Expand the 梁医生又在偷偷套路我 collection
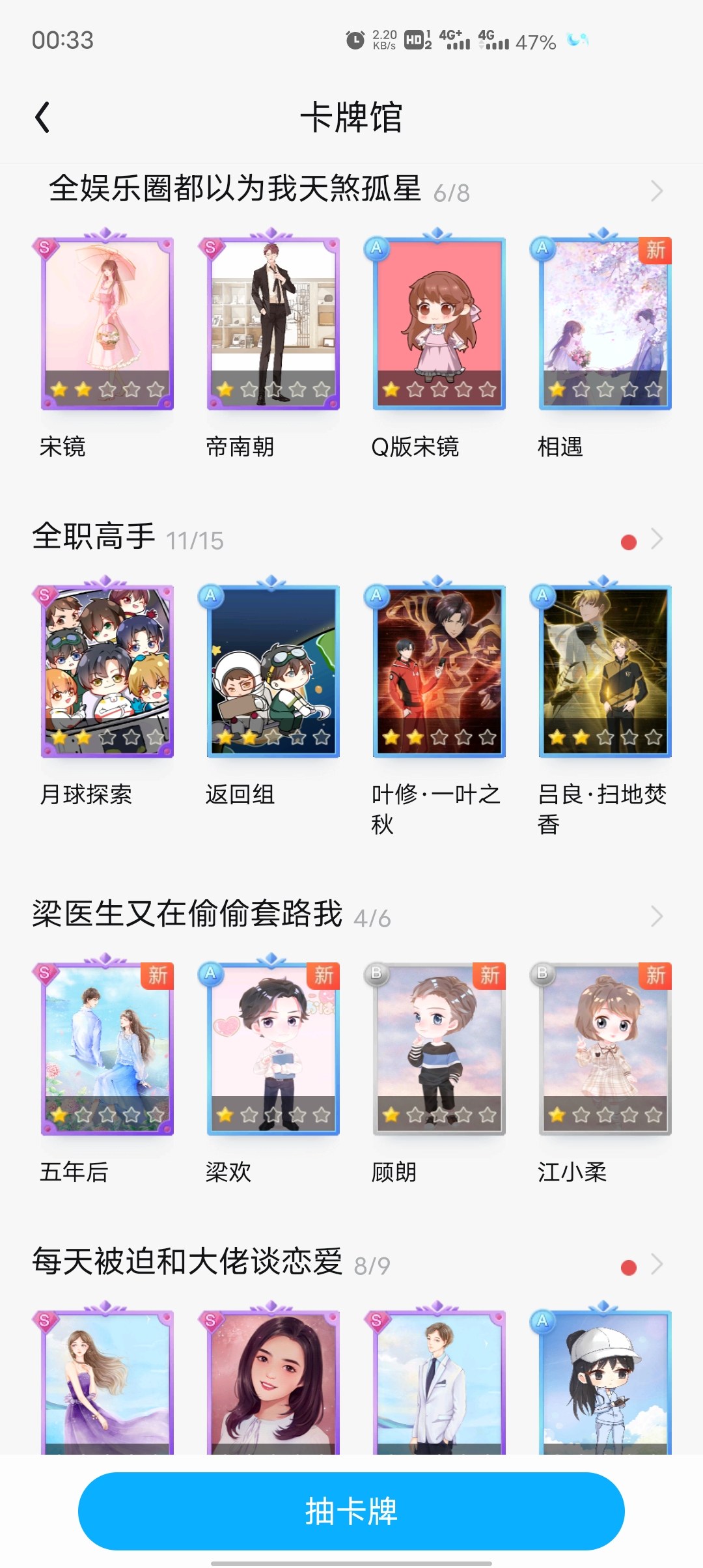The height and width of the screenshot is (1568, 703). 656,917
